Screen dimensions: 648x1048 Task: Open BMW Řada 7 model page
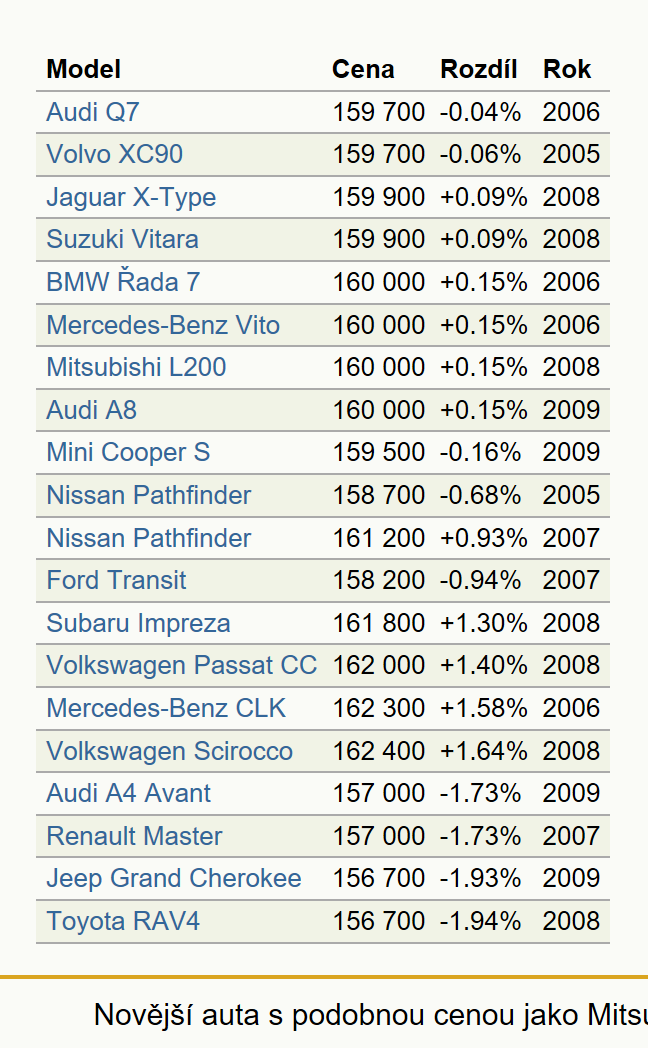[x=123, y=282]
